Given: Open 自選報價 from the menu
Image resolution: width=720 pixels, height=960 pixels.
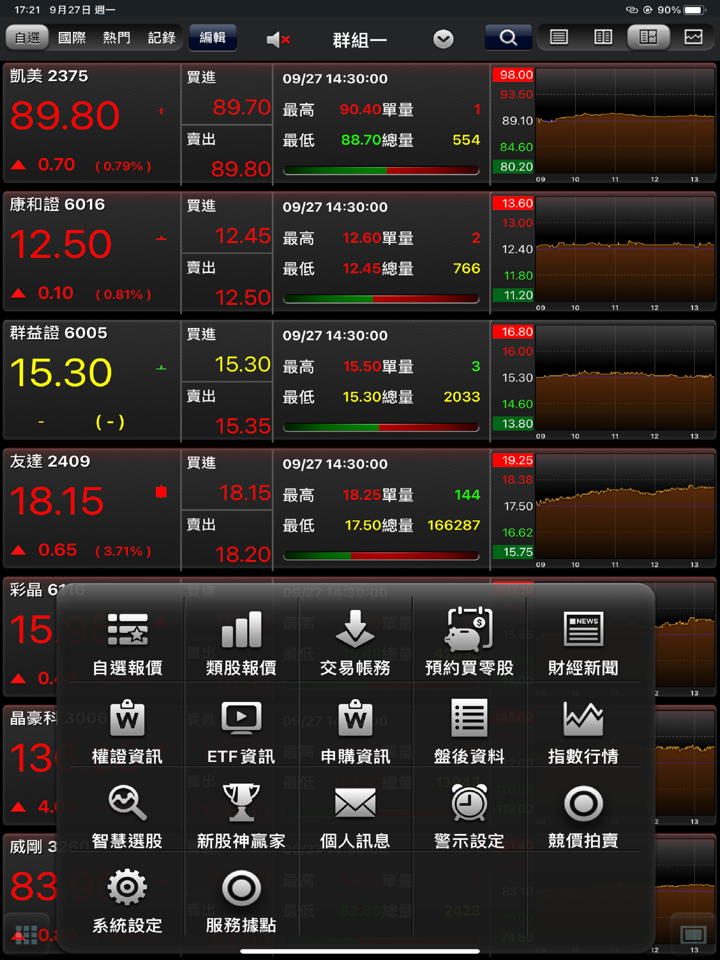Looking at the screenshot, I should click(127, 643).
